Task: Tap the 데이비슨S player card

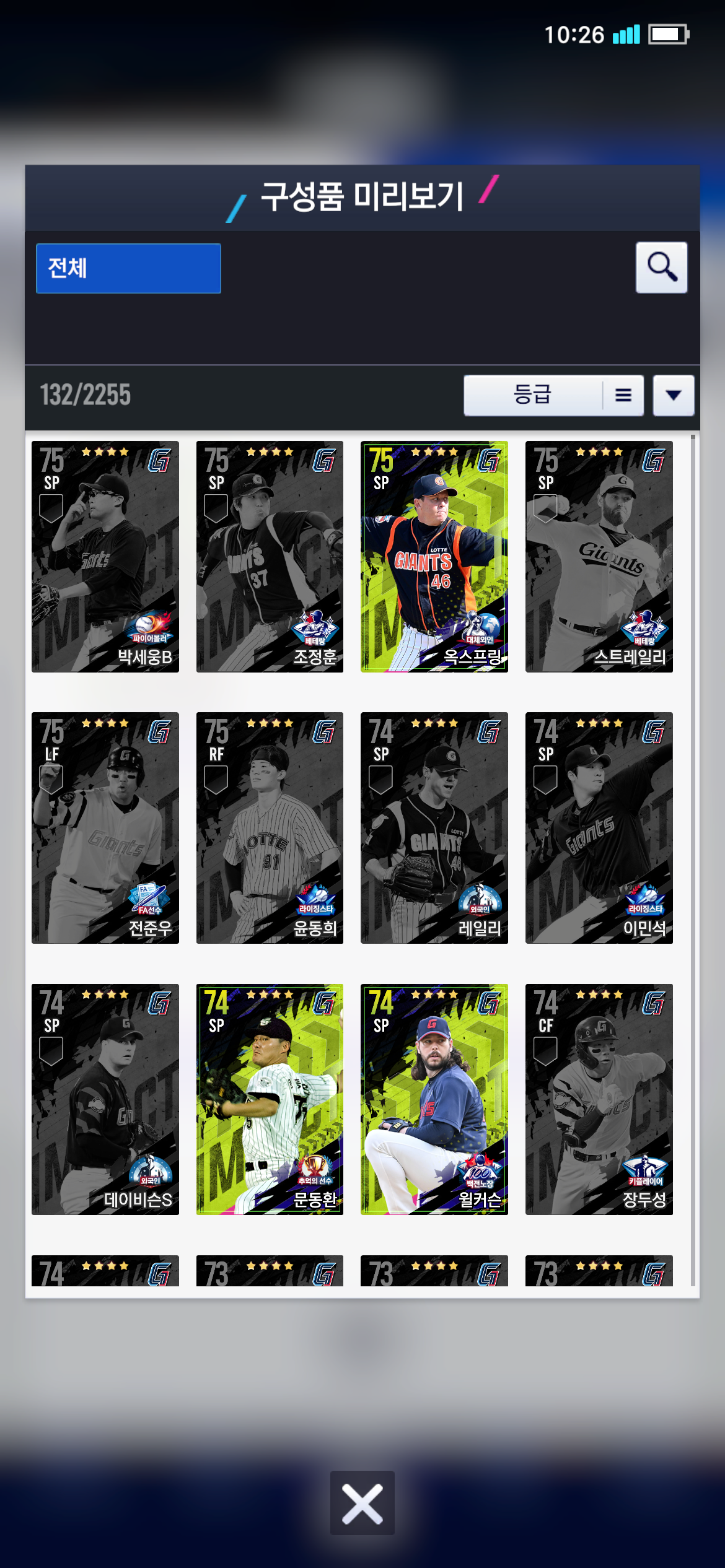Action: coord(105,1099)
